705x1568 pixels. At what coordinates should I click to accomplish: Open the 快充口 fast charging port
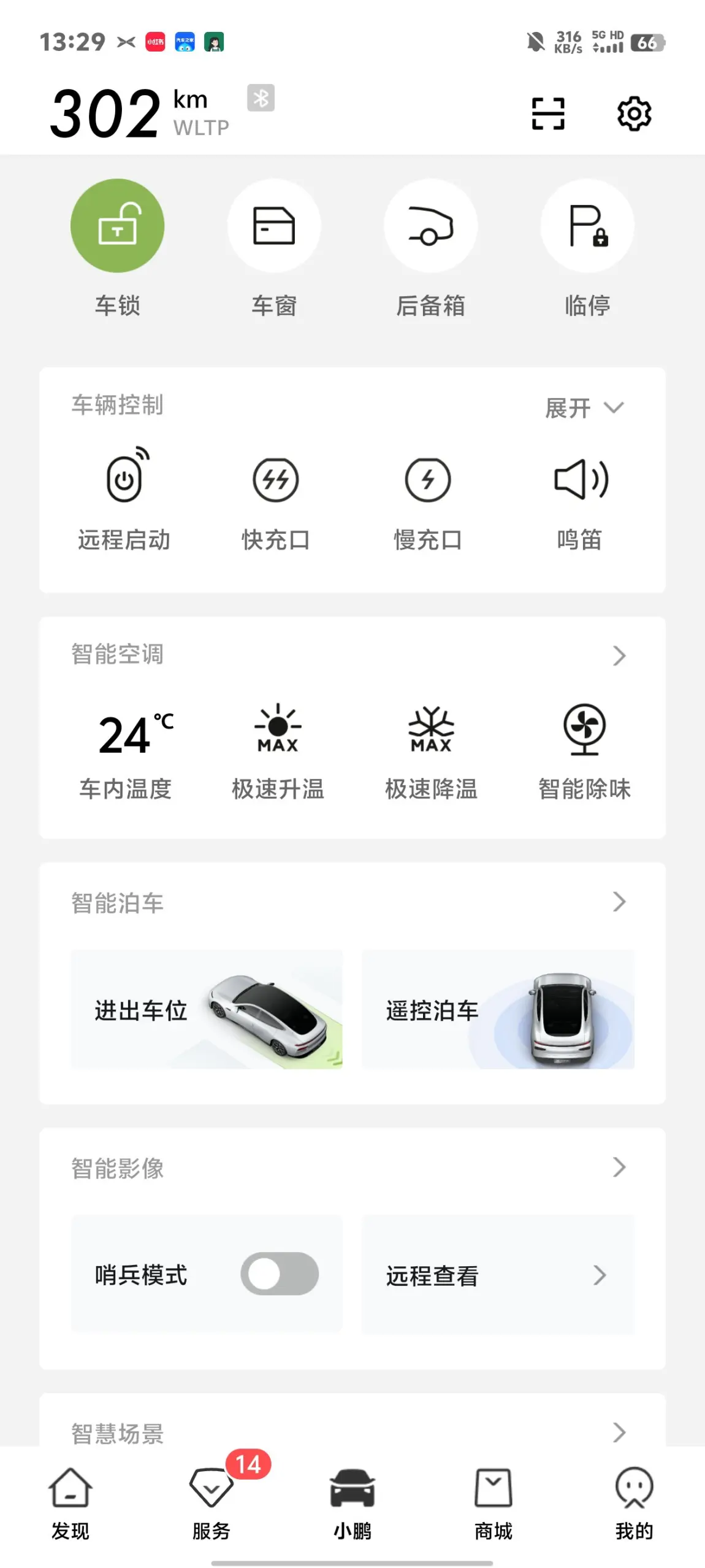[276, 480]
